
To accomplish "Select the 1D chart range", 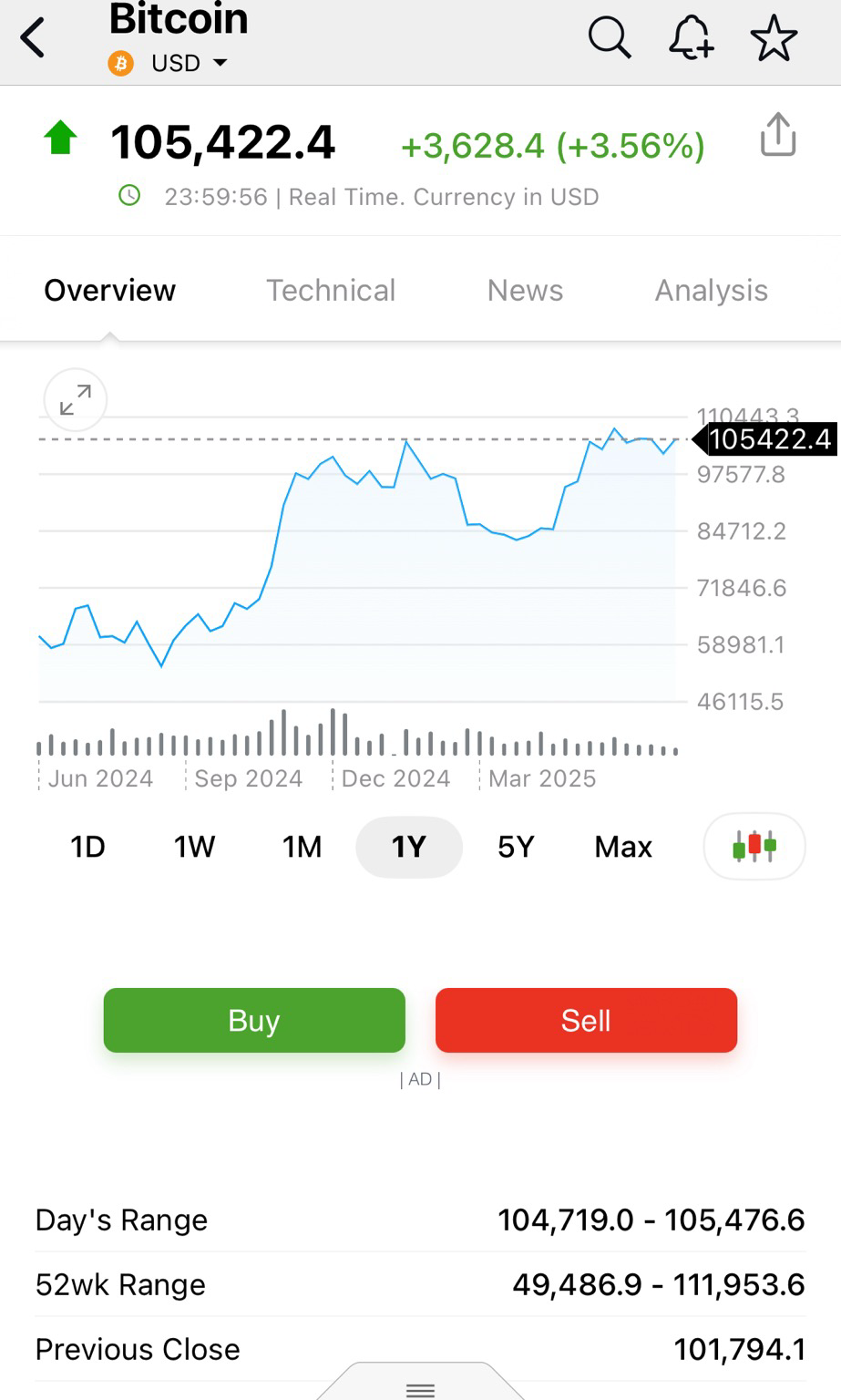I will 88,847.
